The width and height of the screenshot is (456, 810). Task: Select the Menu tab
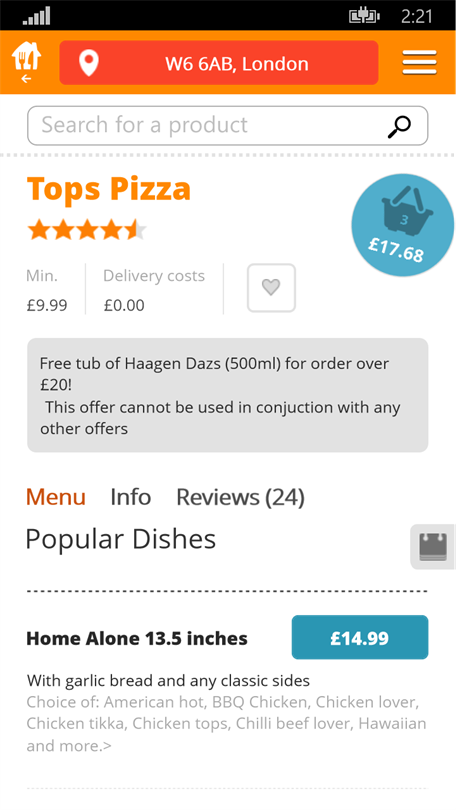tap(56, 497)
